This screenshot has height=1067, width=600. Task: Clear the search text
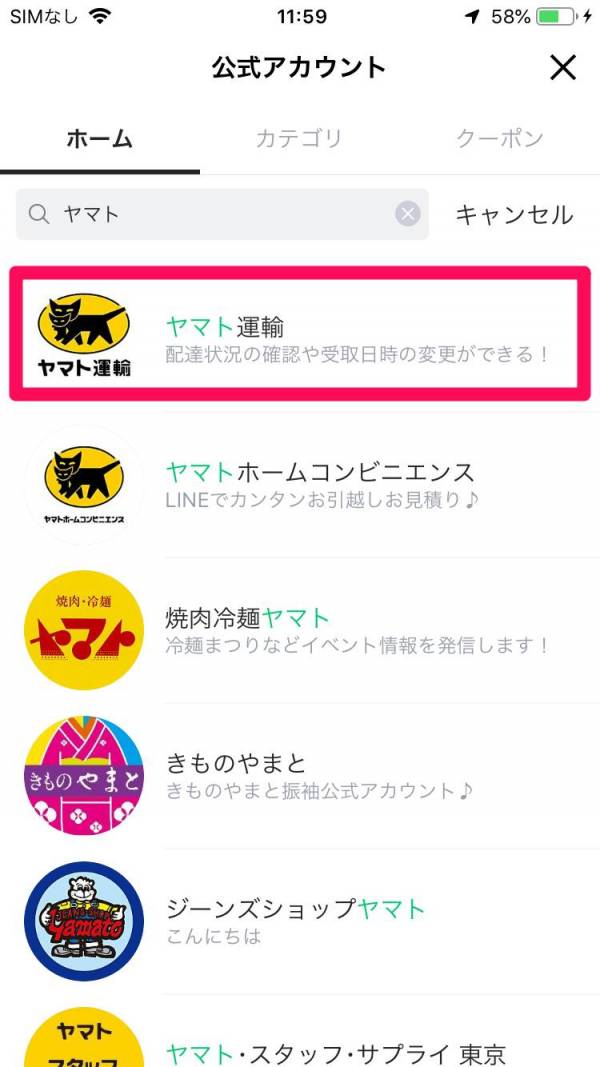407,215
